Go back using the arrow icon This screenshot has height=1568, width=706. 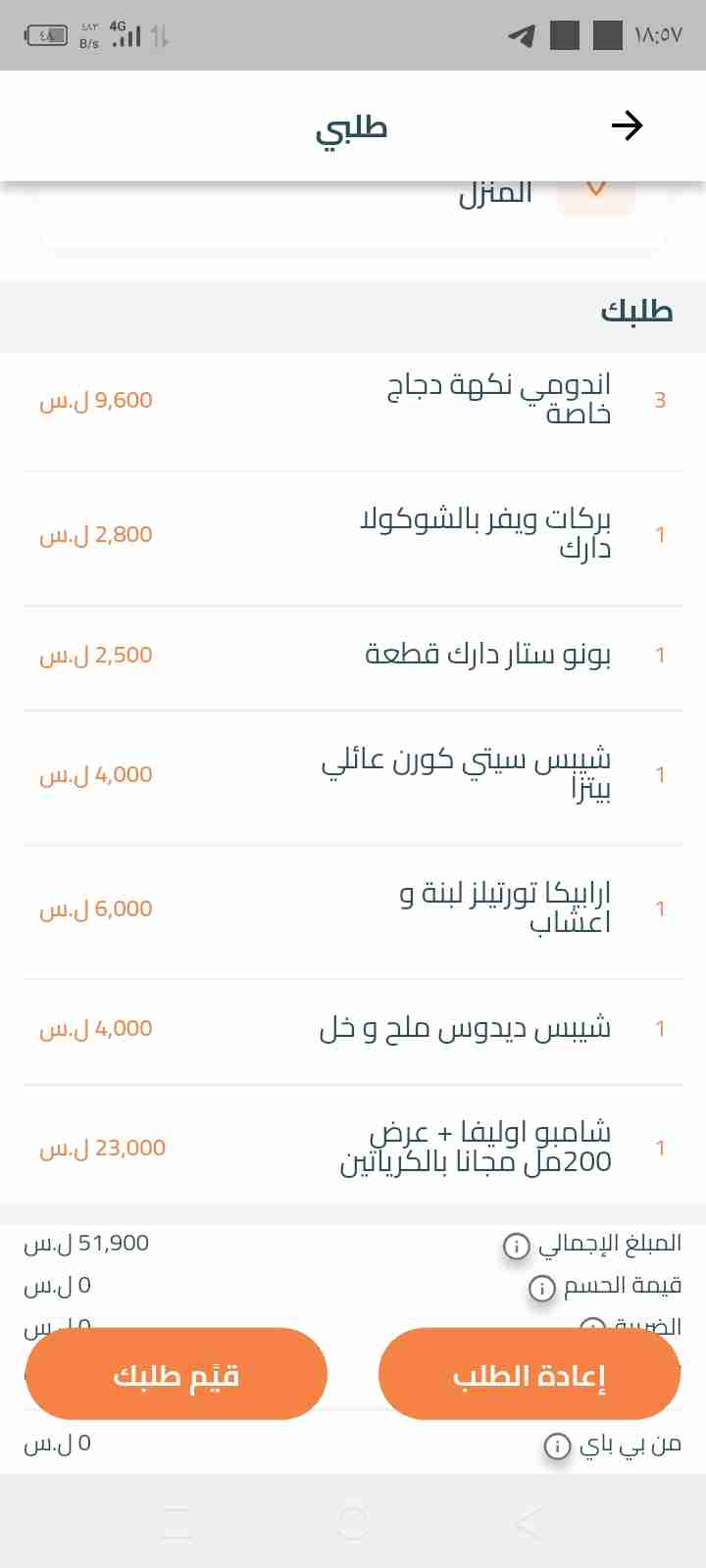point(627,125)
